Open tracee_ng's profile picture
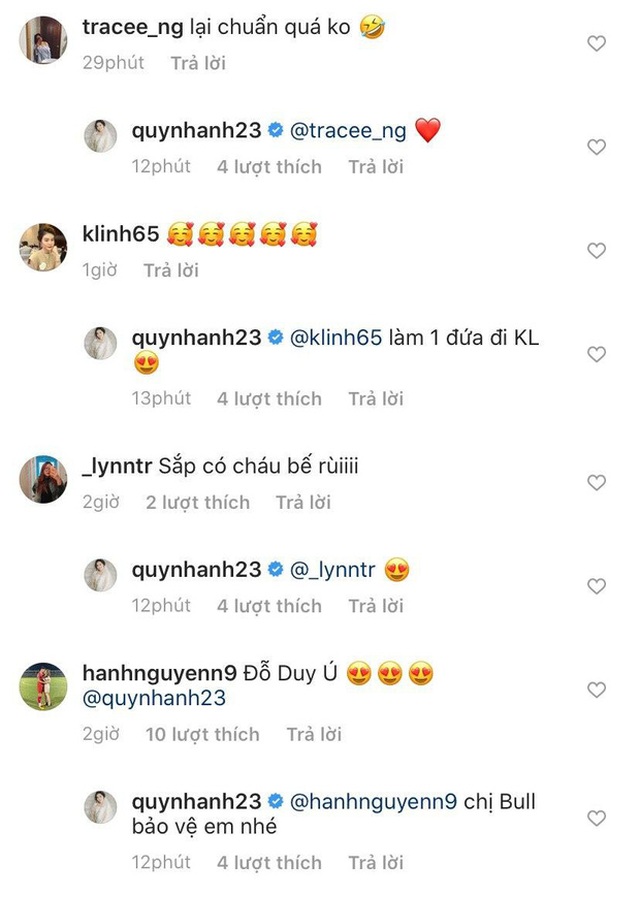Viewport: 640px width, 897px height. point(43,42)
